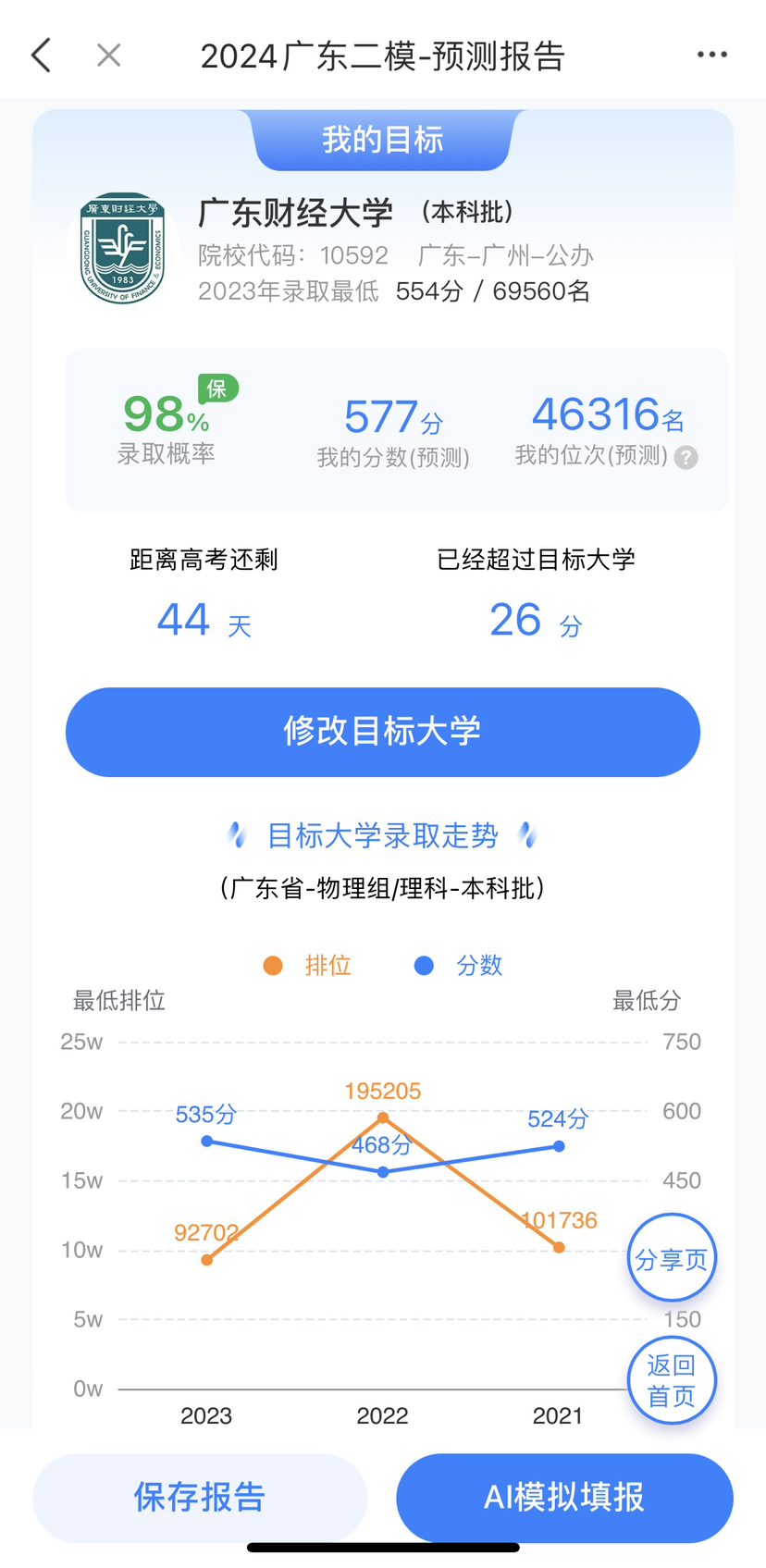This screenshot has width=766, height=1568.
Task: Open the three-dot overflow menu
Action: click(711, 56)
